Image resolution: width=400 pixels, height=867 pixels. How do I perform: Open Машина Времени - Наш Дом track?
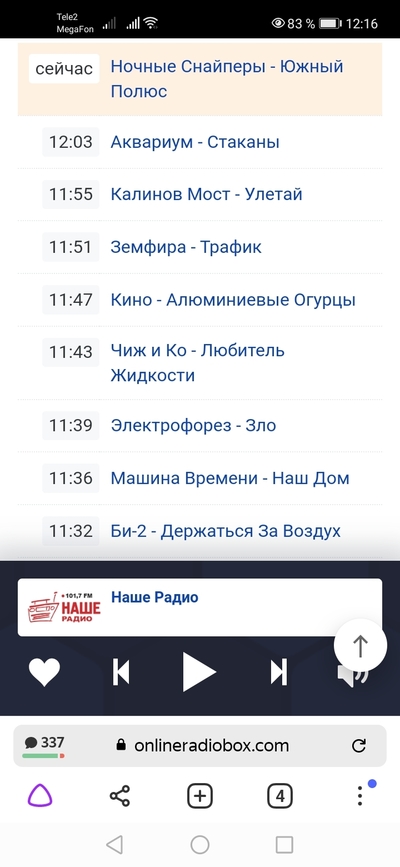[x=230, y=478]
